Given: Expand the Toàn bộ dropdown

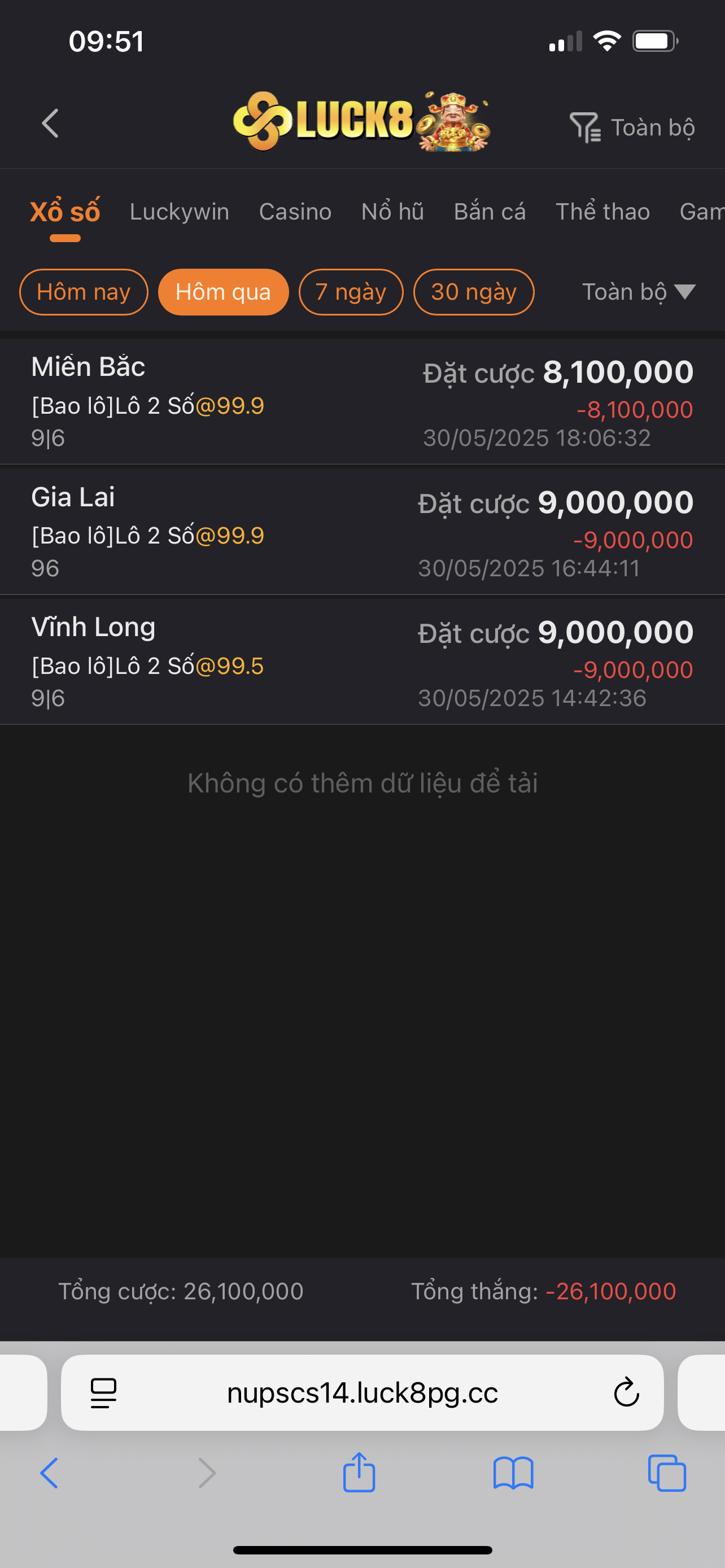Looking at the screenshot, I should 638,292.
